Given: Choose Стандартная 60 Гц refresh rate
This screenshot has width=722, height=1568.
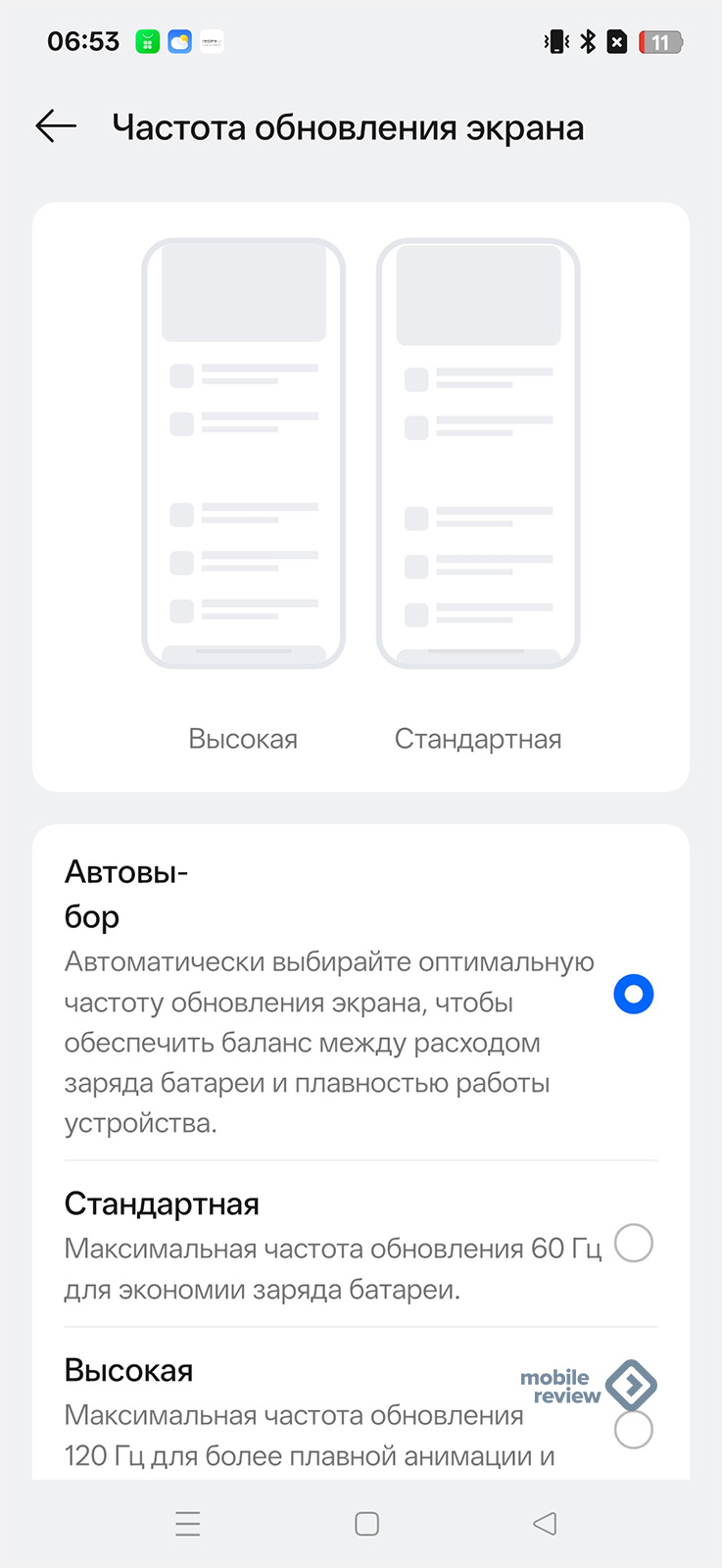Looking at the screenshot, I should click(x=633, y=1244).
